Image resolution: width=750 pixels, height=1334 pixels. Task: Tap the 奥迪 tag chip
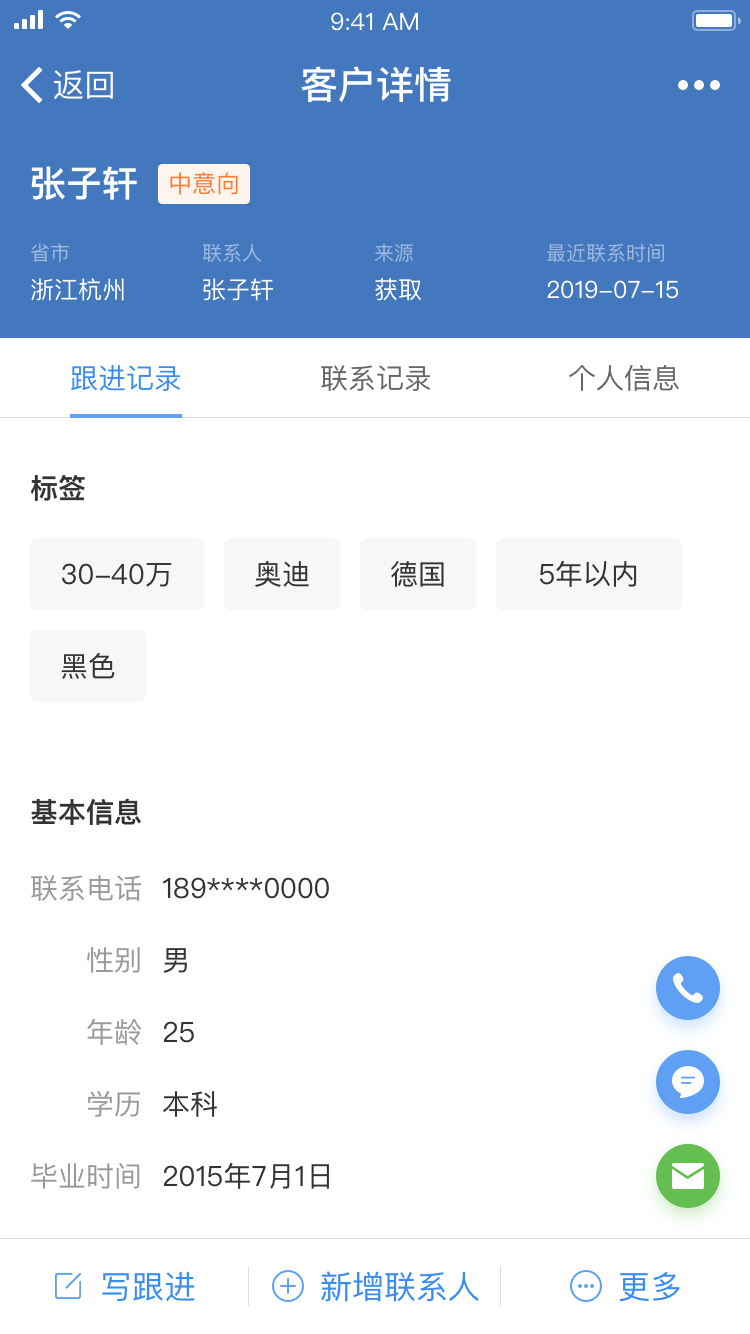tap(282, 574)
